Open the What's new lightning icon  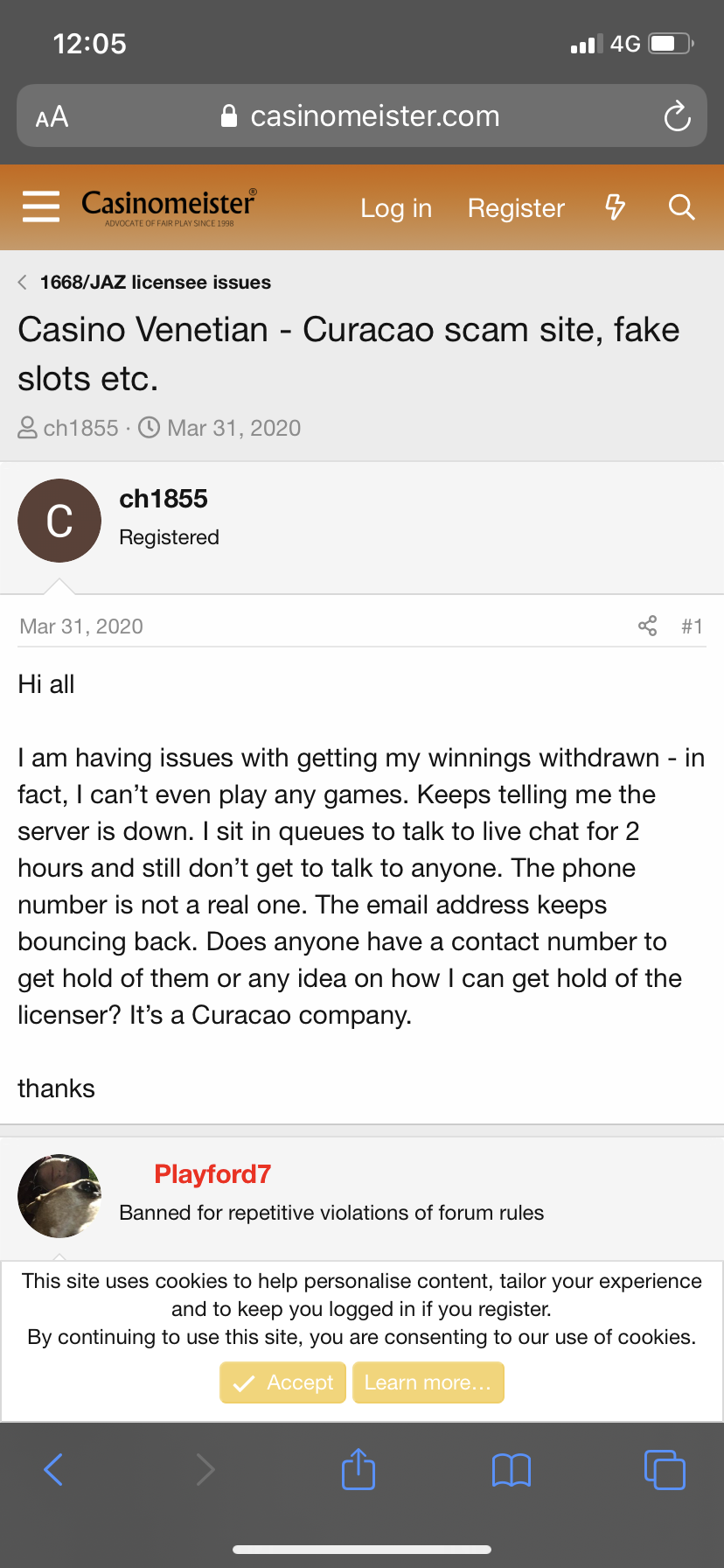click(x=616, y=207)
